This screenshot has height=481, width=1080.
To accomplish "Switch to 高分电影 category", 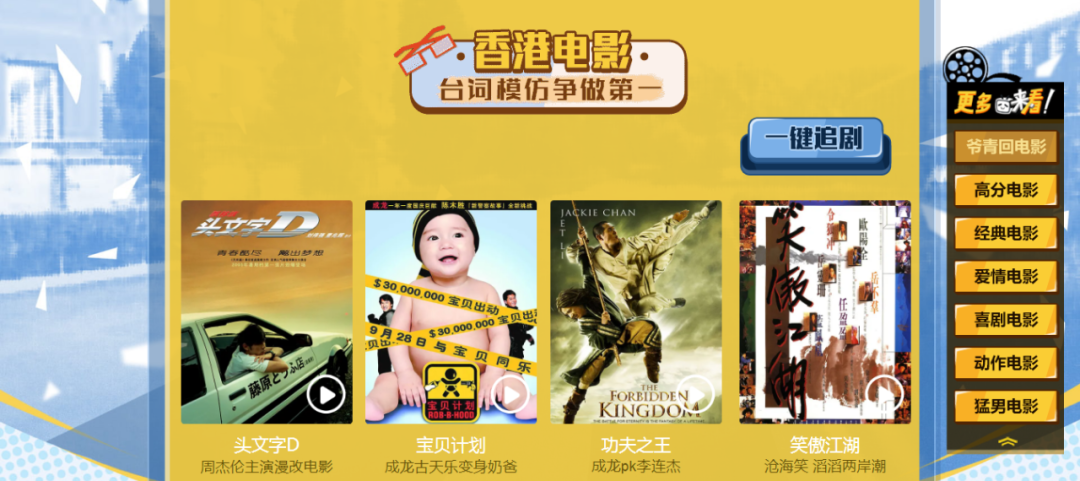I will (x=1006, y=190).
